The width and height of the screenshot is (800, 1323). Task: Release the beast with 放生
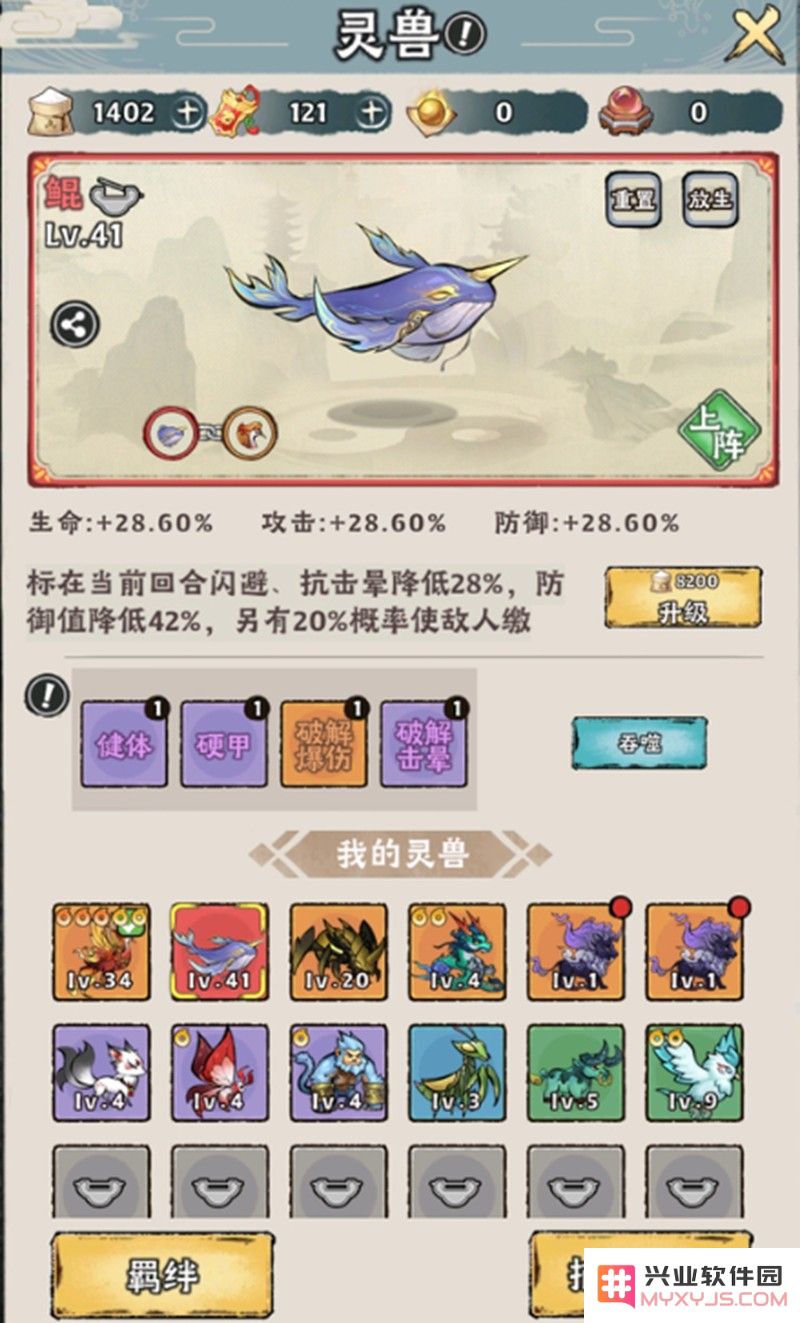pos(709,198)
